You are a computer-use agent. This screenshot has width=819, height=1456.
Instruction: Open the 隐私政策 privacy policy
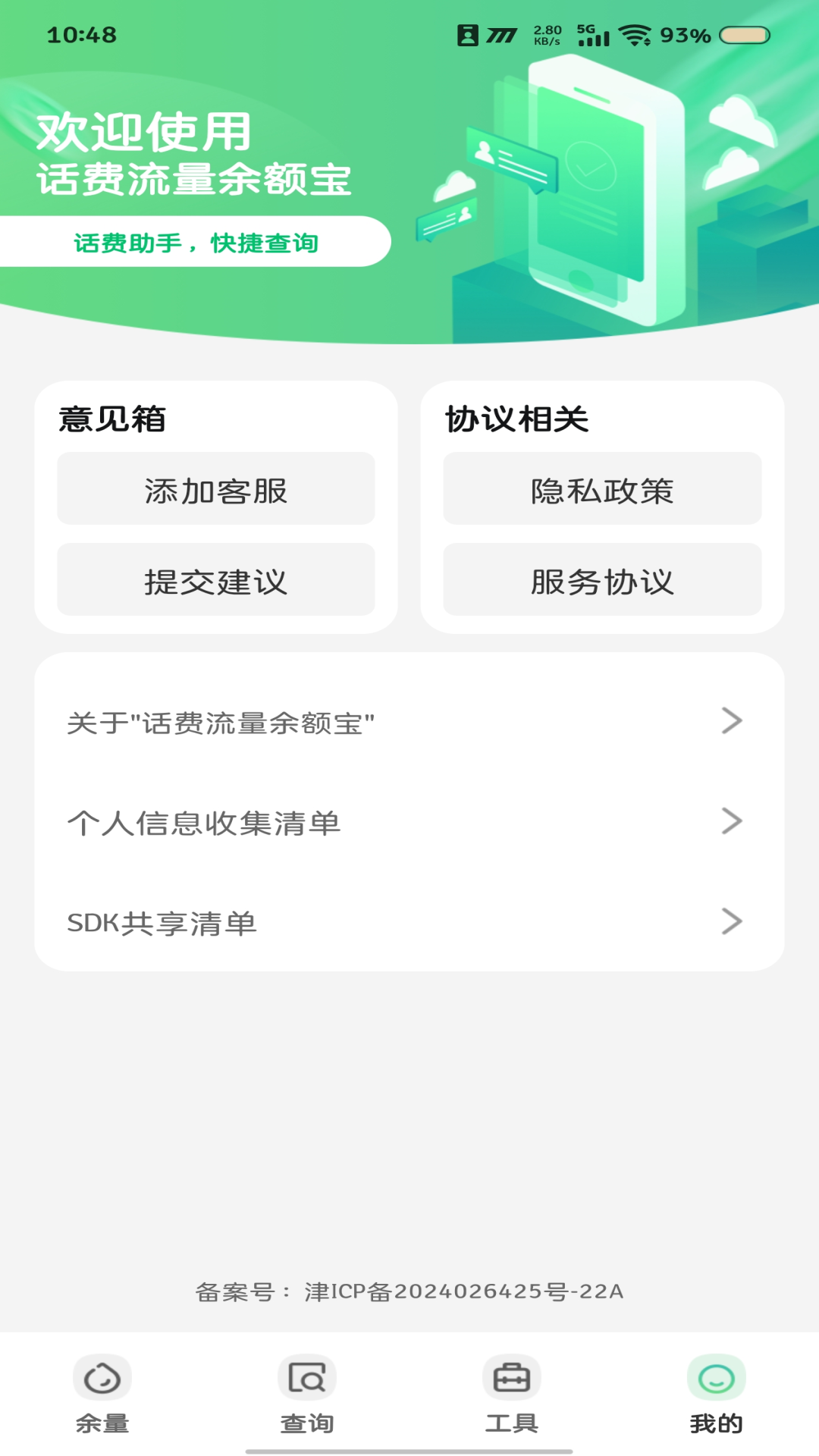pos(603,489)
